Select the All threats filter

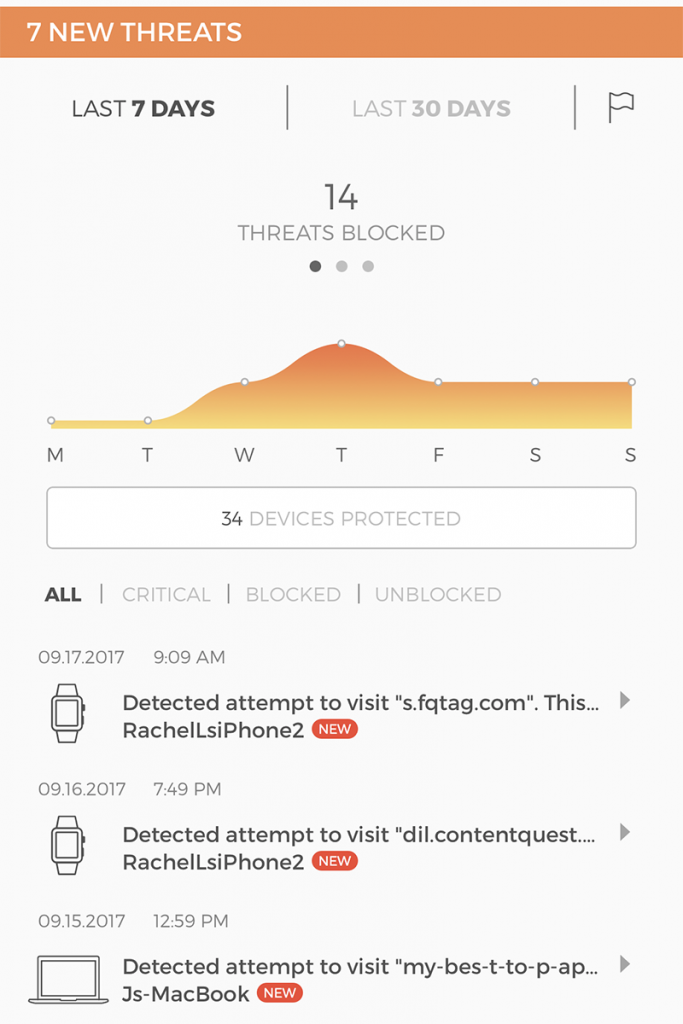(x=63, y=594)
